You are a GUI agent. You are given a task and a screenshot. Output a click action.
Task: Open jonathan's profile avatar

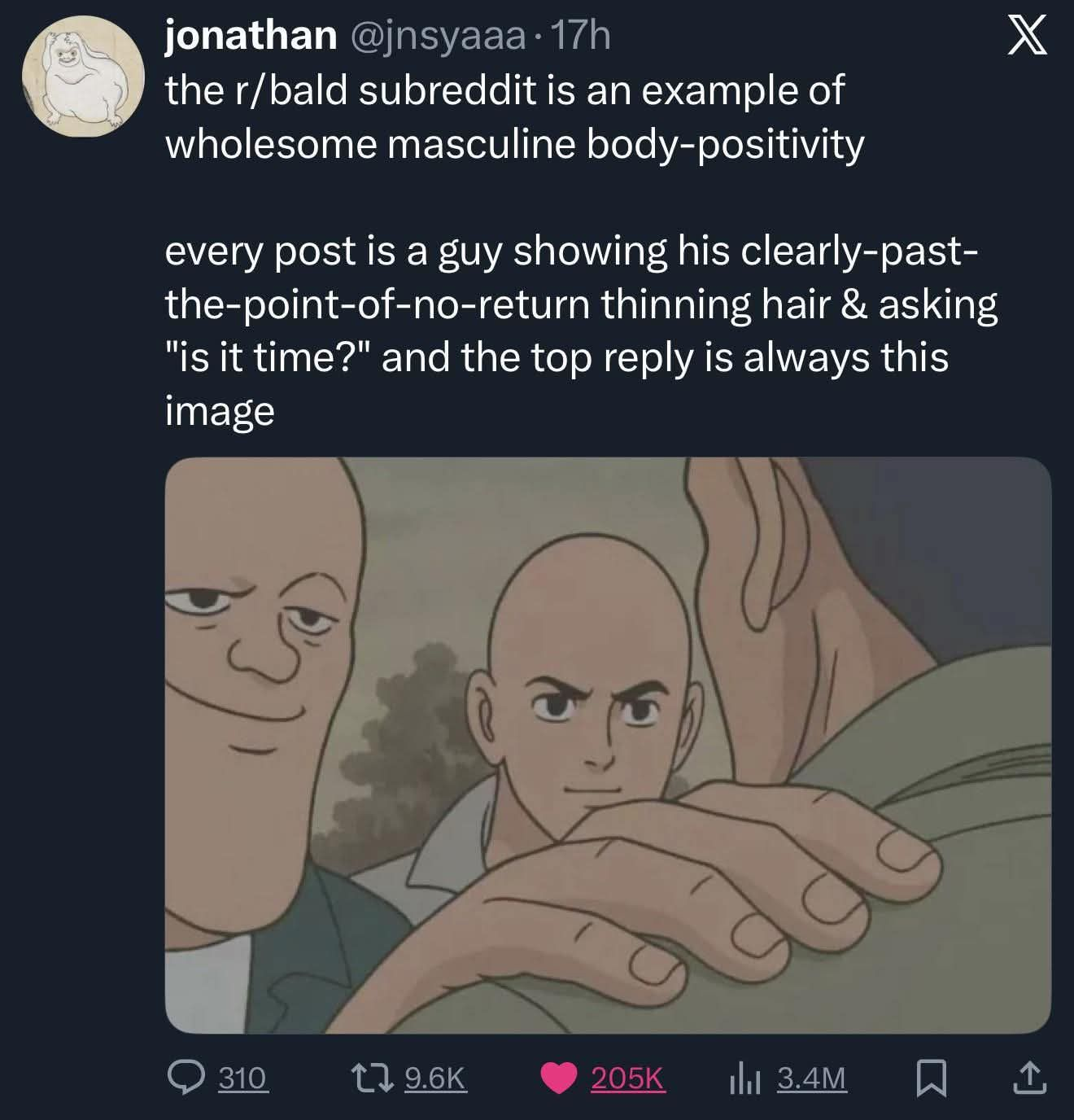click(x=82, y=82)
